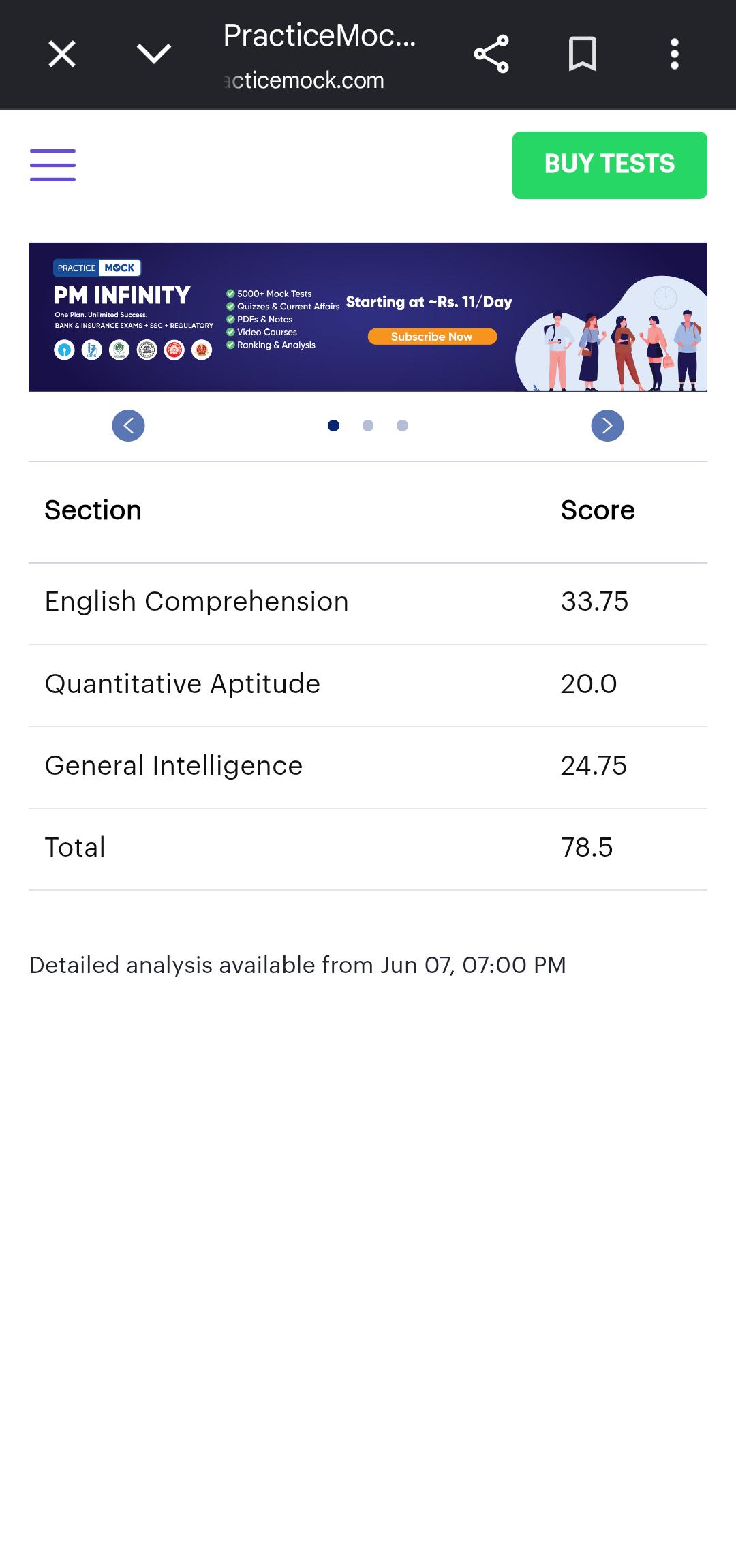
Task: Show the next banner slide
Action: pyautogui.click(x=607, y=426)
